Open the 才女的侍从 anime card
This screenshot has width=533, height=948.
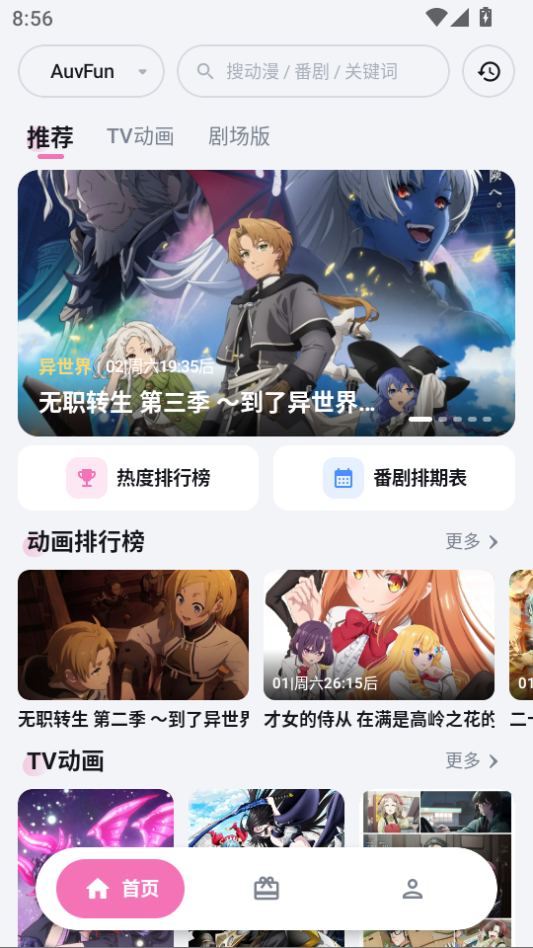pyautogui.click(x=379, y=650)
